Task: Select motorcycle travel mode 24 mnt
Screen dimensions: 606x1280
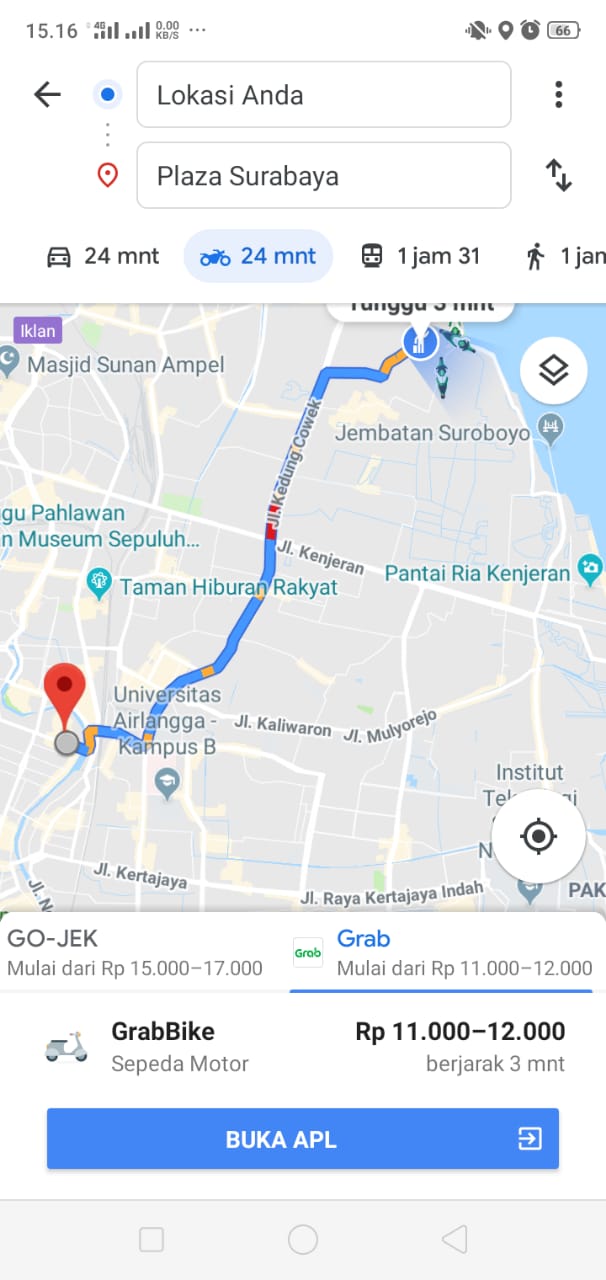Action: click(258, 256)
